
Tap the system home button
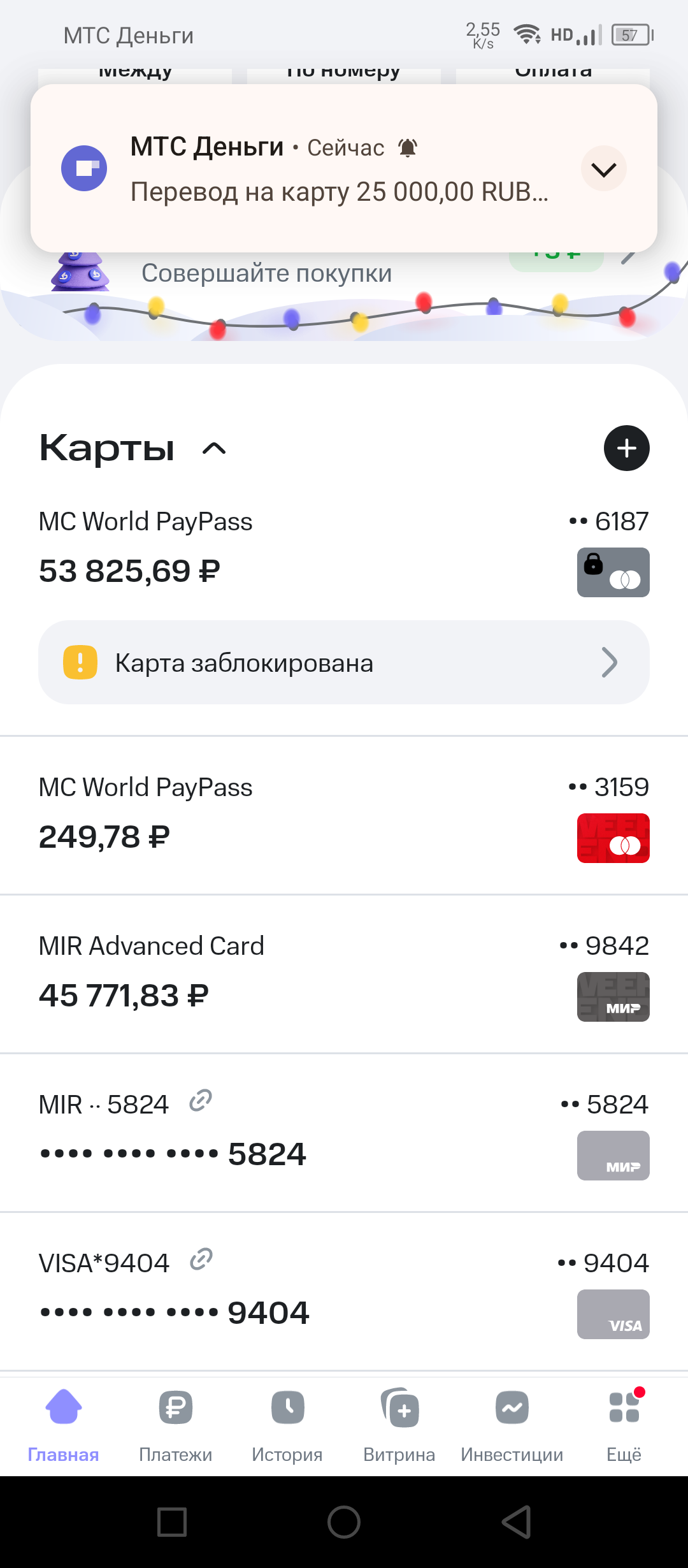click(x=344, y=1522)
